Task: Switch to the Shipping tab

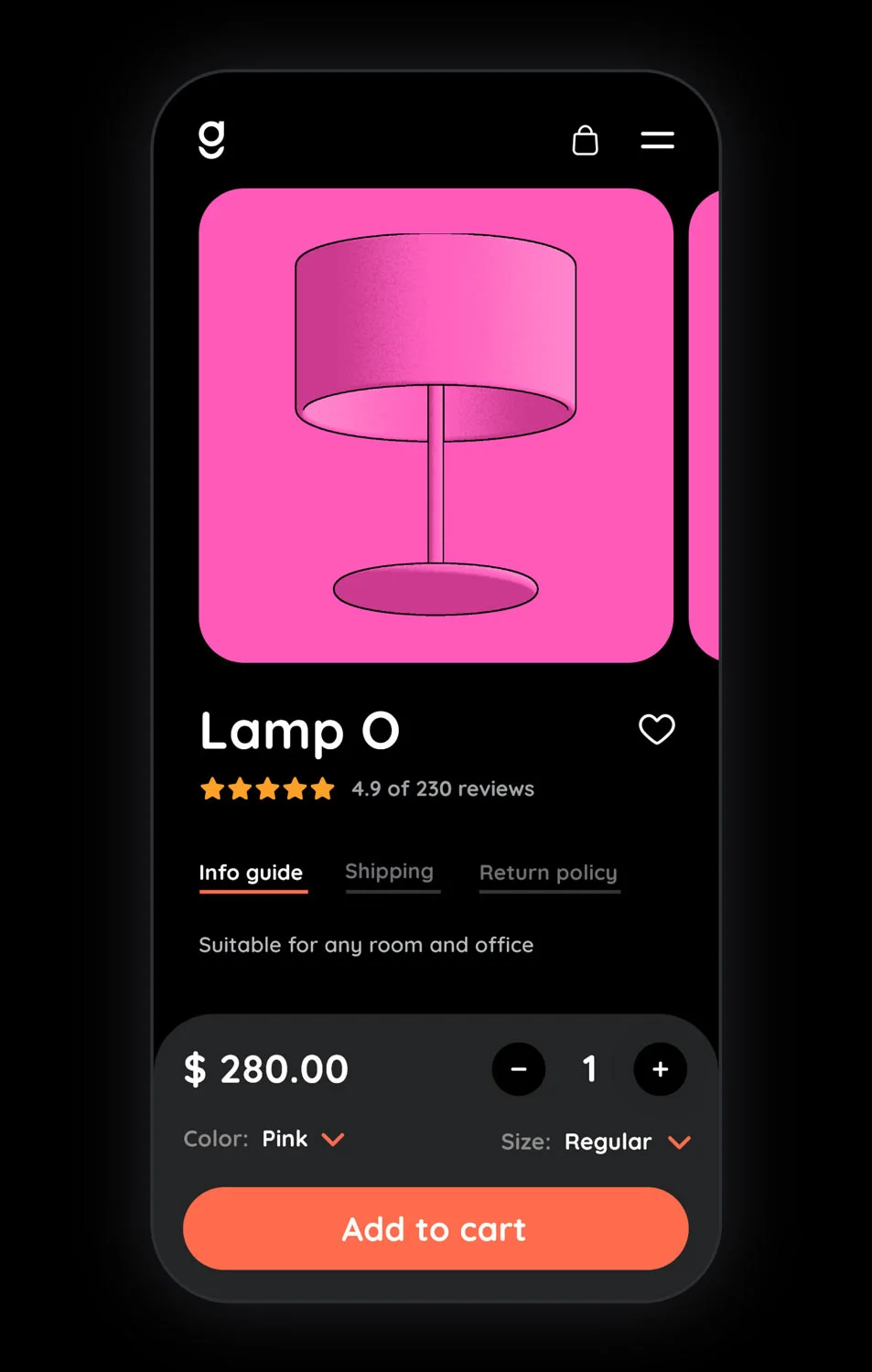Action: (x=390, y=872)
